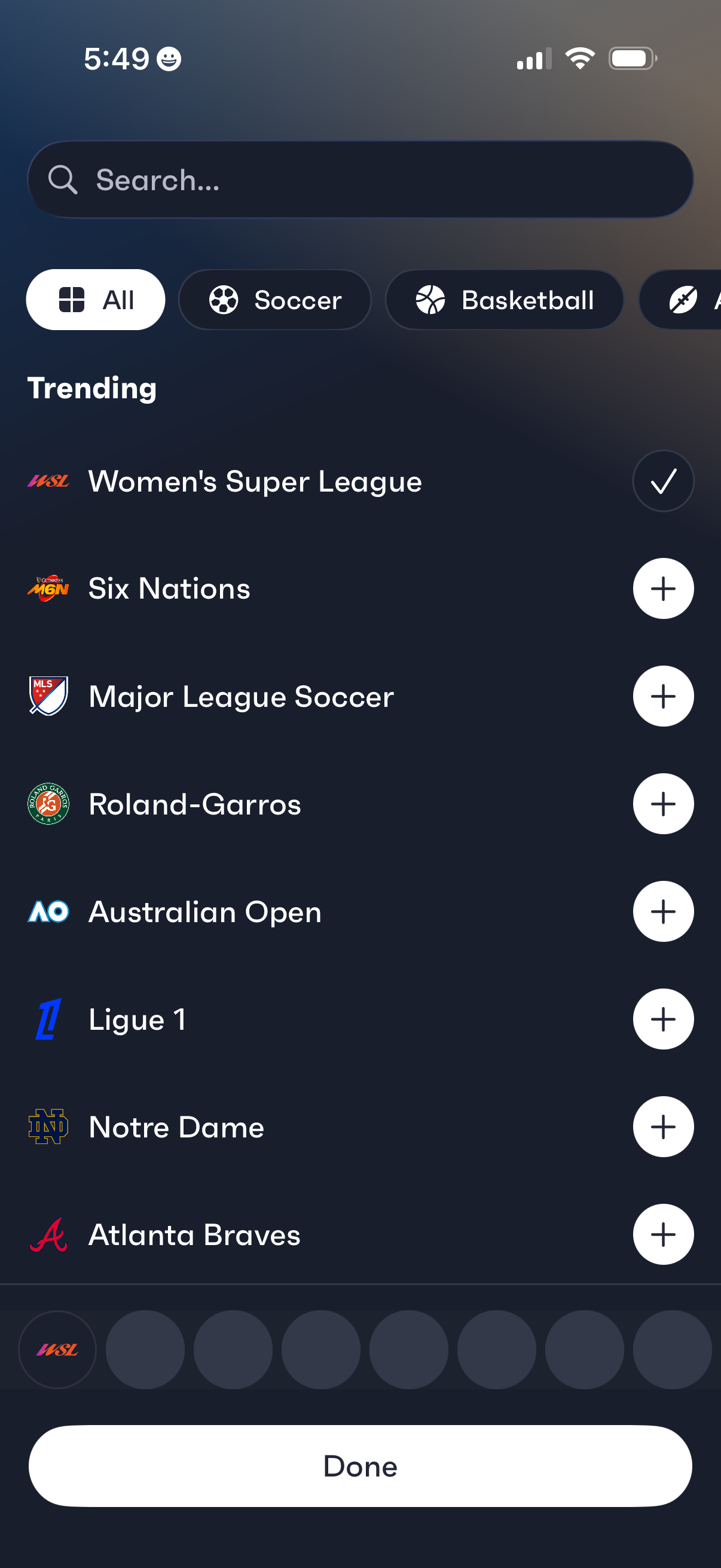Add Atlanta Braves to favorites

pyautogui.click(x=662, y=1234)
